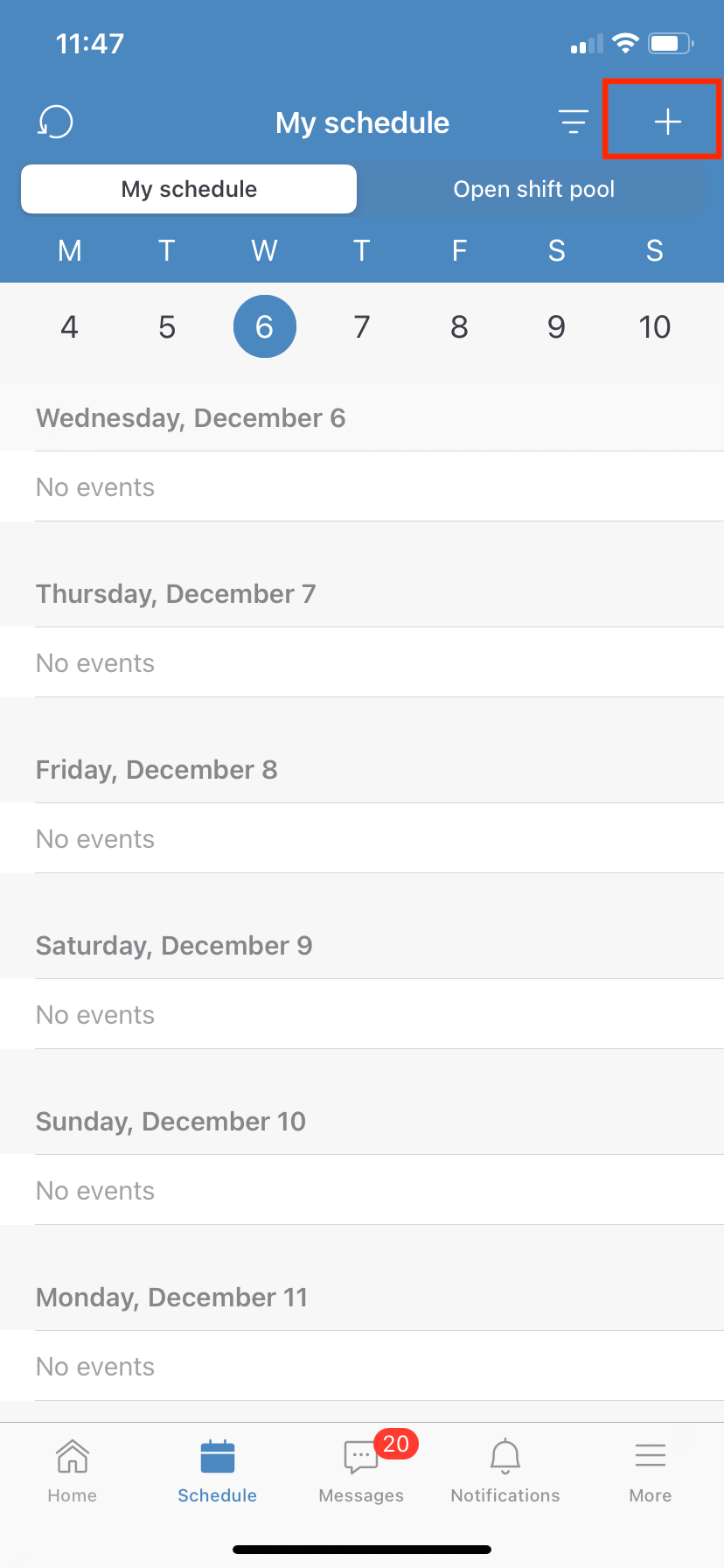Switch to Open shift pool
The width and height of the screenshot is (724, 1568).
533,189
